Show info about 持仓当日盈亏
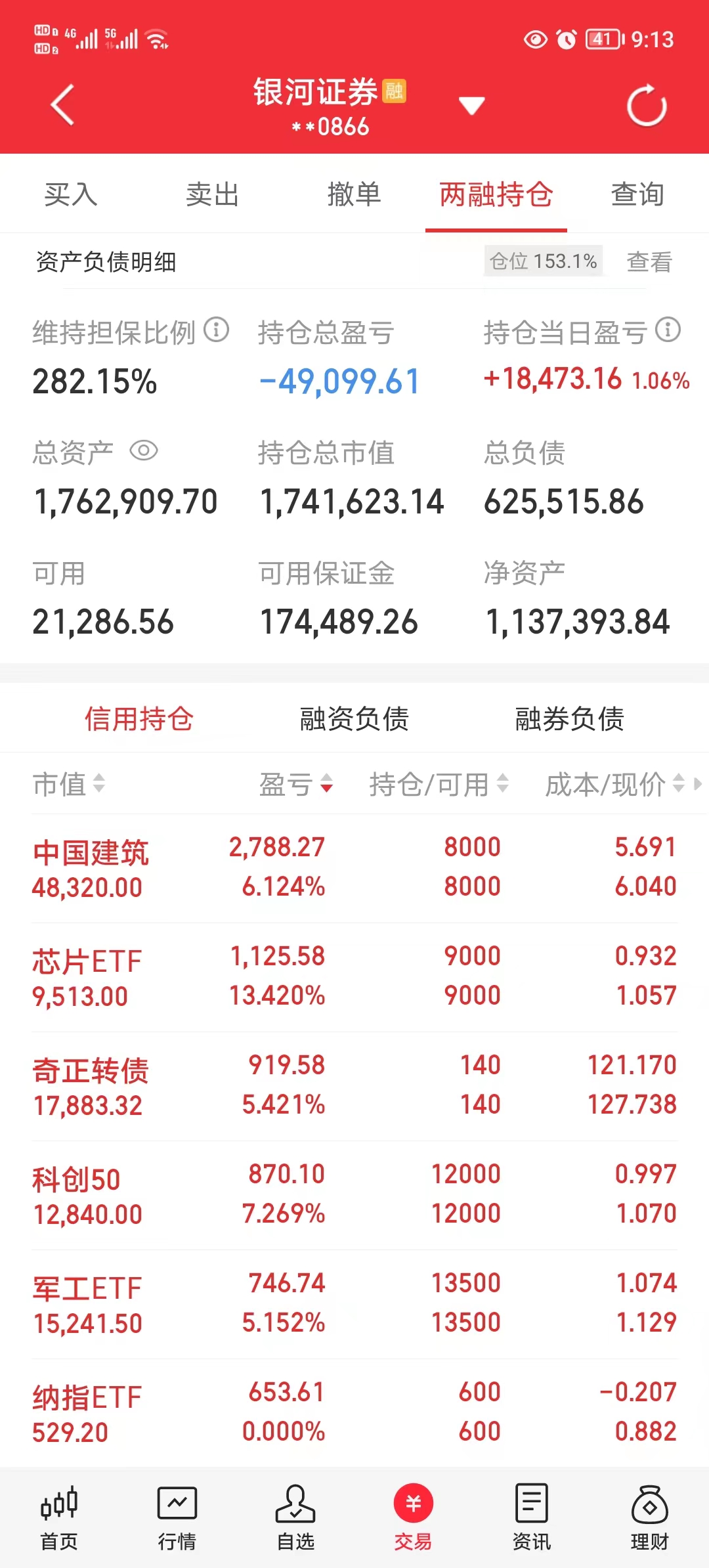The width and height of the screenshot is (709, 1568). tap(668, 330)
